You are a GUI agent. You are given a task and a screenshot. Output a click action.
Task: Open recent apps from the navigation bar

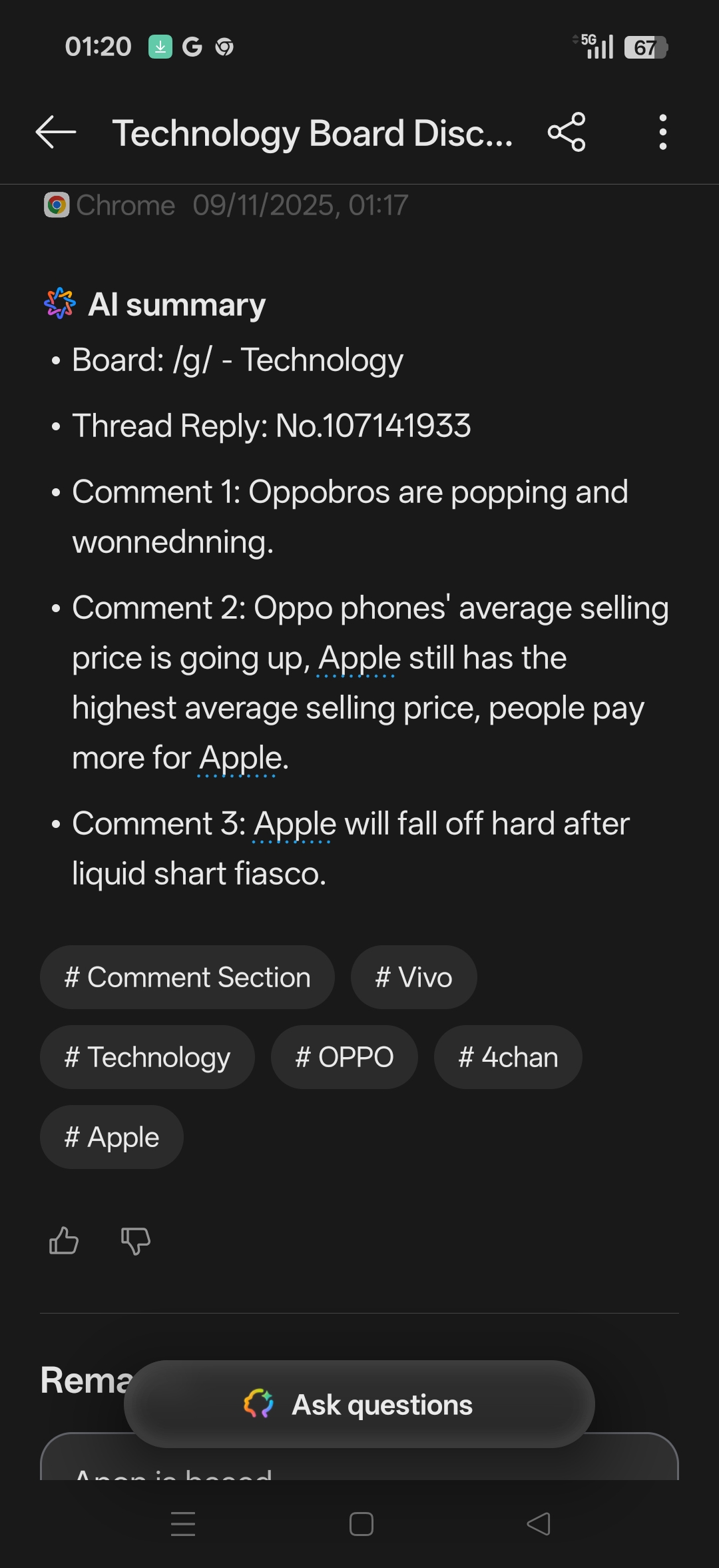pos(183,1524)
